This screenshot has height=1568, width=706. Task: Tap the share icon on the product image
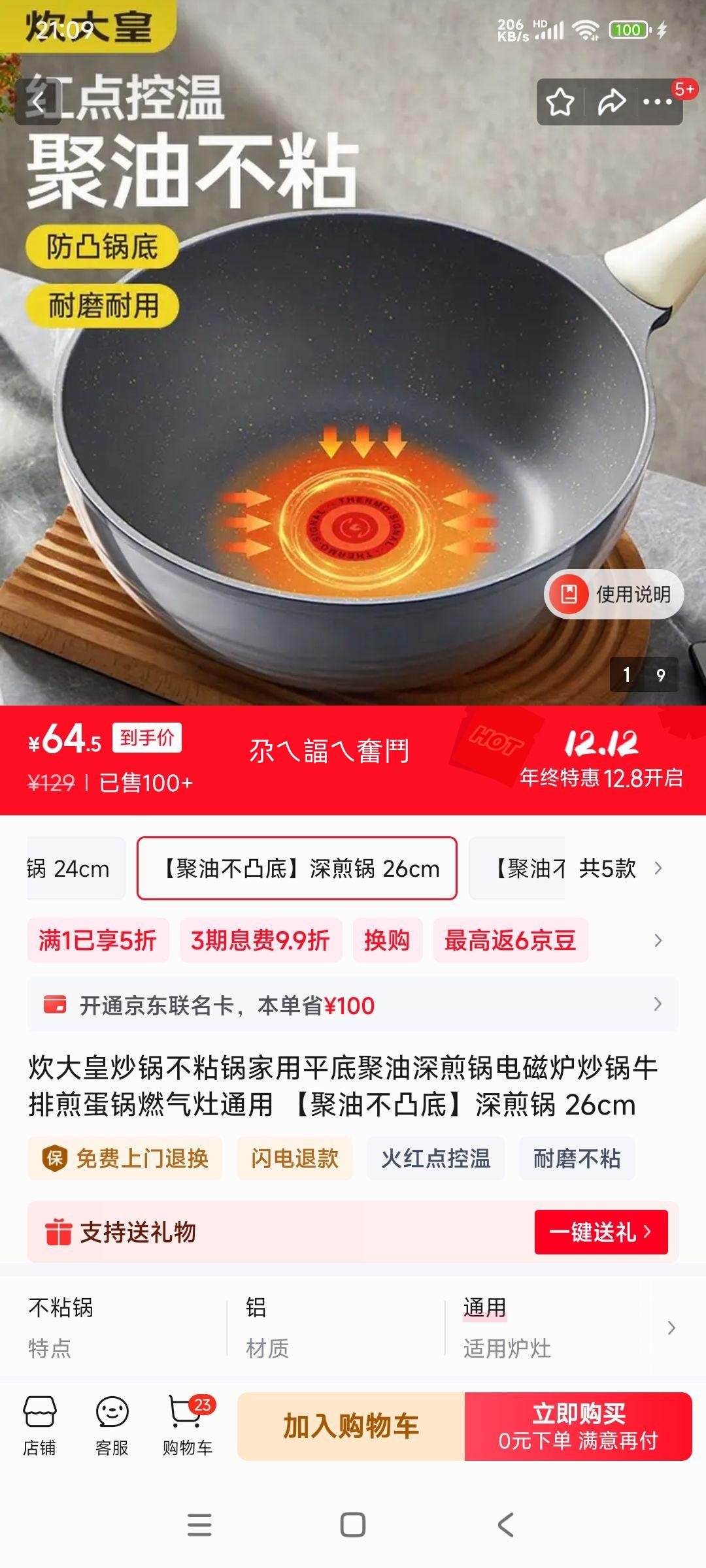610,100
